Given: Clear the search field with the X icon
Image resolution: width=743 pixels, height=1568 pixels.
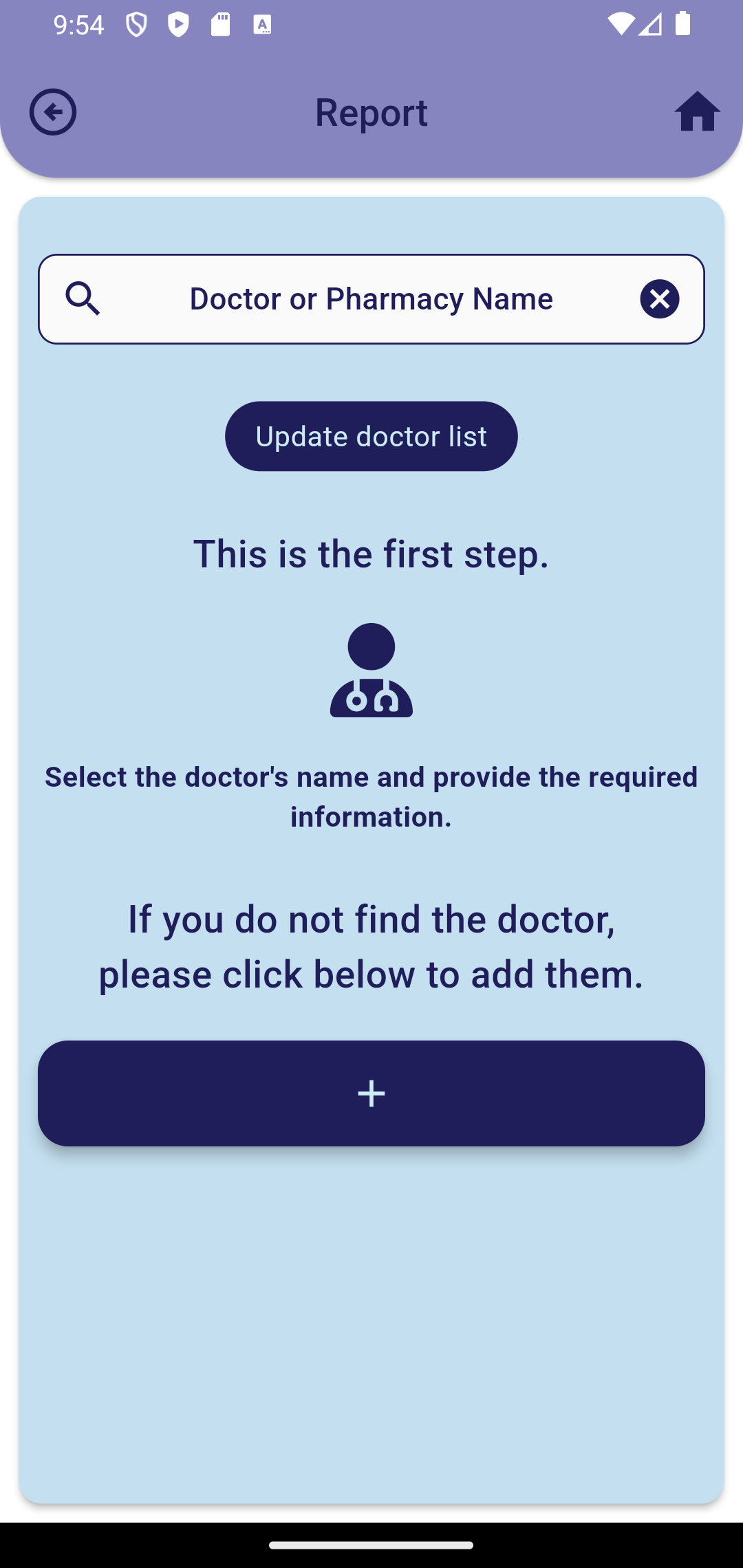Looking at the screenshot, I should [659, 299].
